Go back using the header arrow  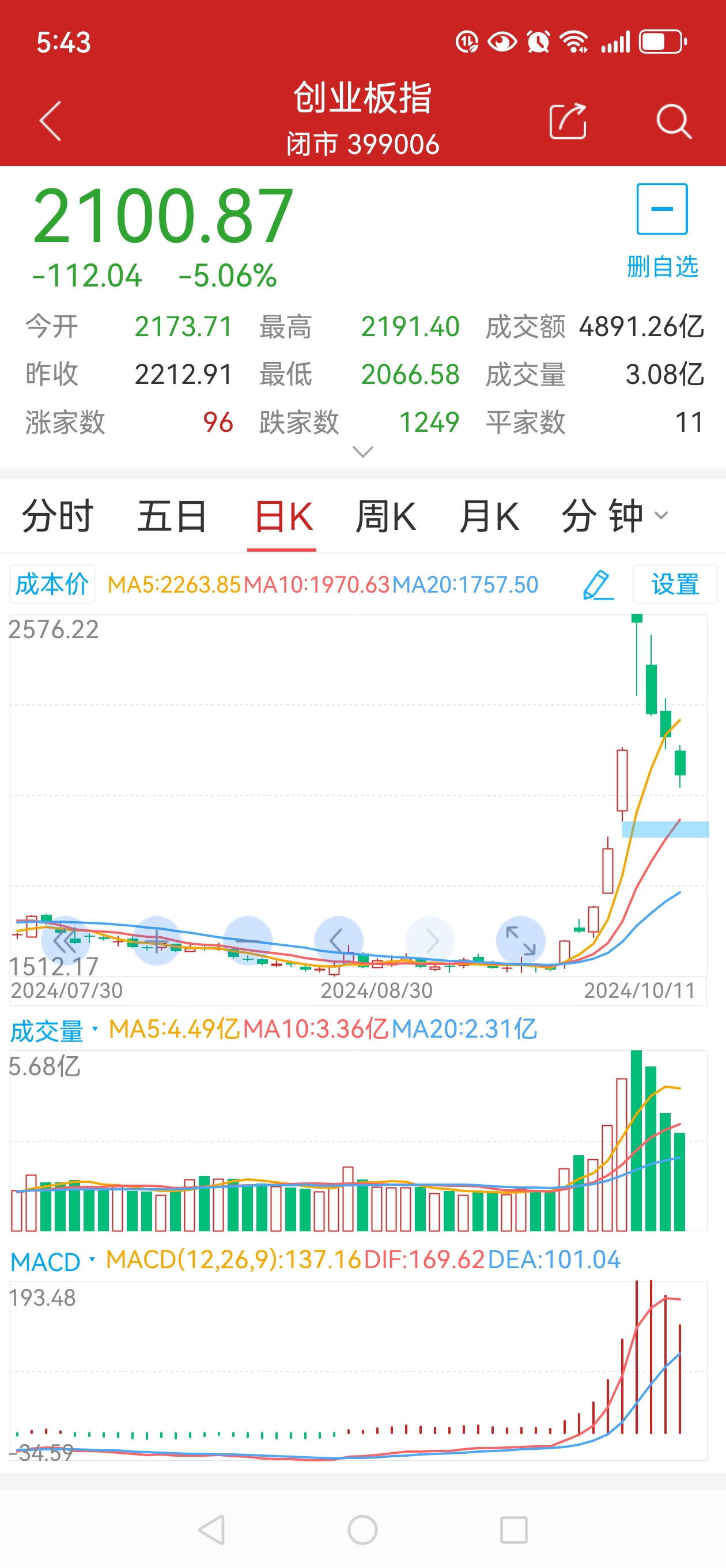51,121
